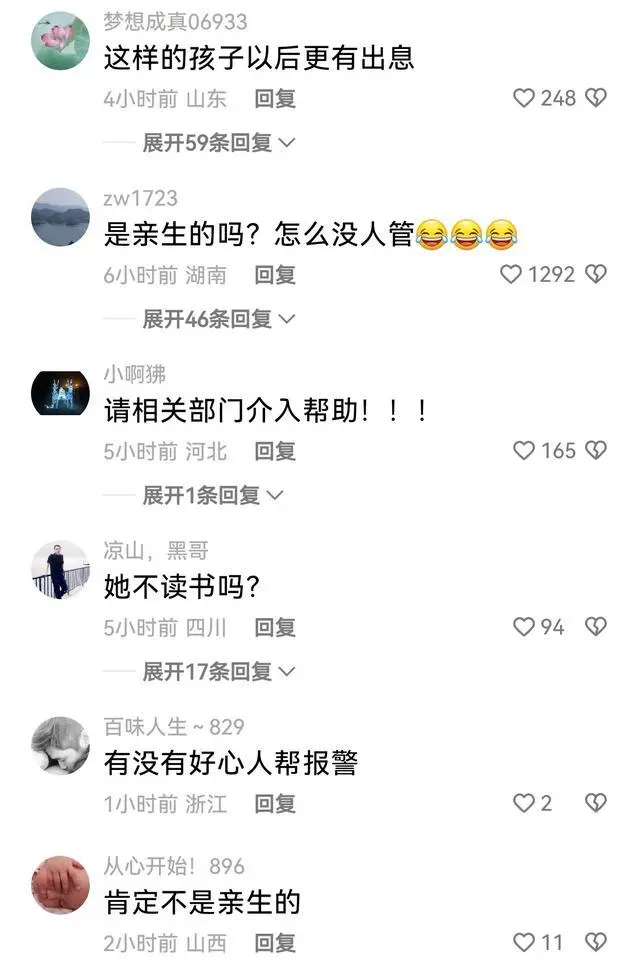Dislike the comment by 凉山，黑哥
This screenshot has height=968, width=640.
tap(595, 627)
